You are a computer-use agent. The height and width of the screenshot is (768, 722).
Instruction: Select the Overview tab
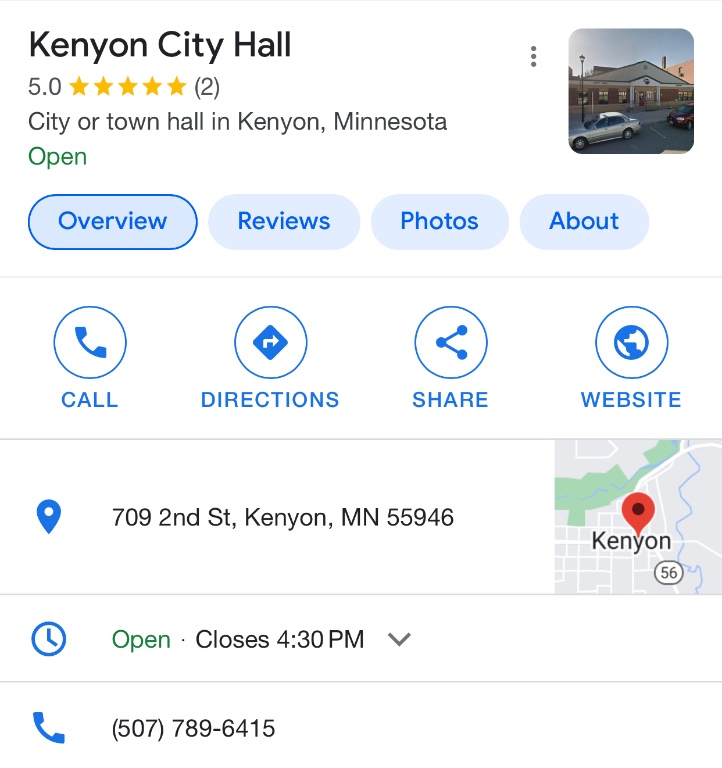click(x=113, y=221)
